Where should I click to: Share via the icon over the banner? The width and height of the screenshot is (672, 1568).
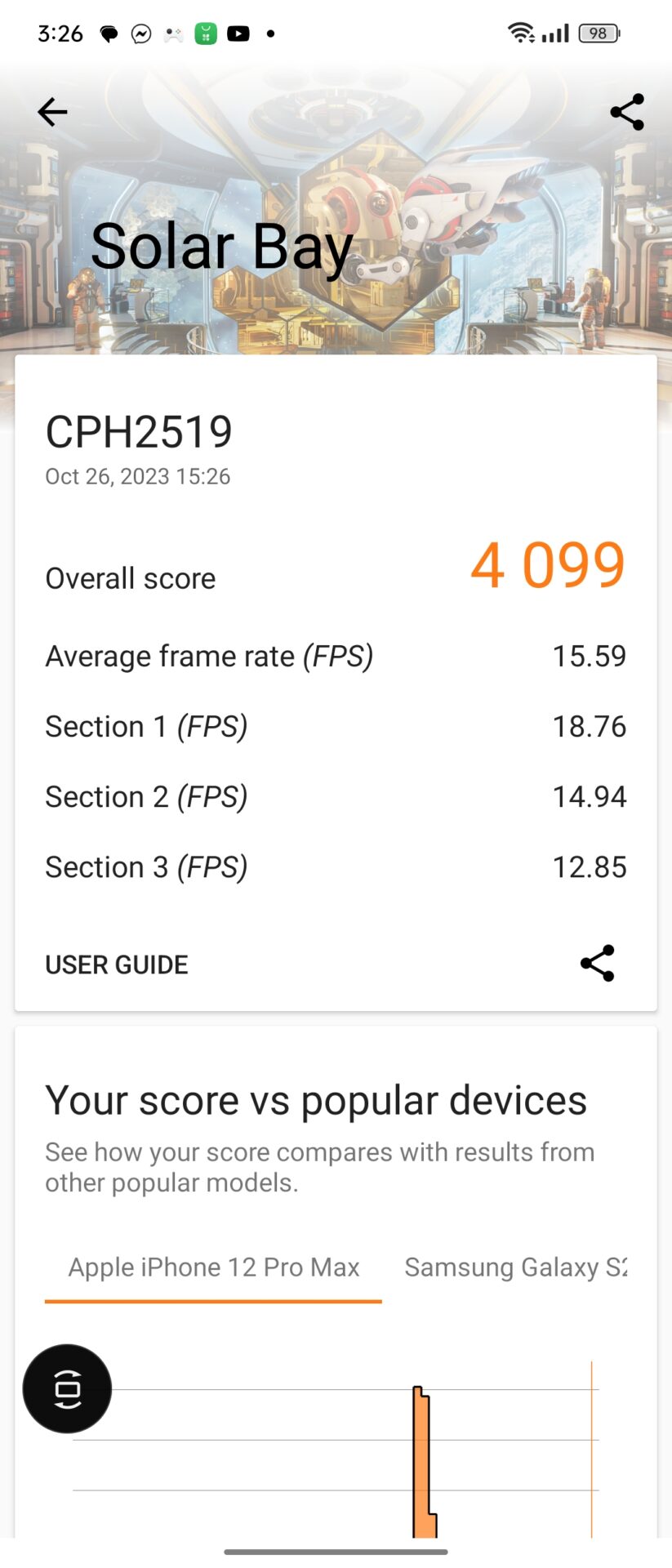pos(626,112)
